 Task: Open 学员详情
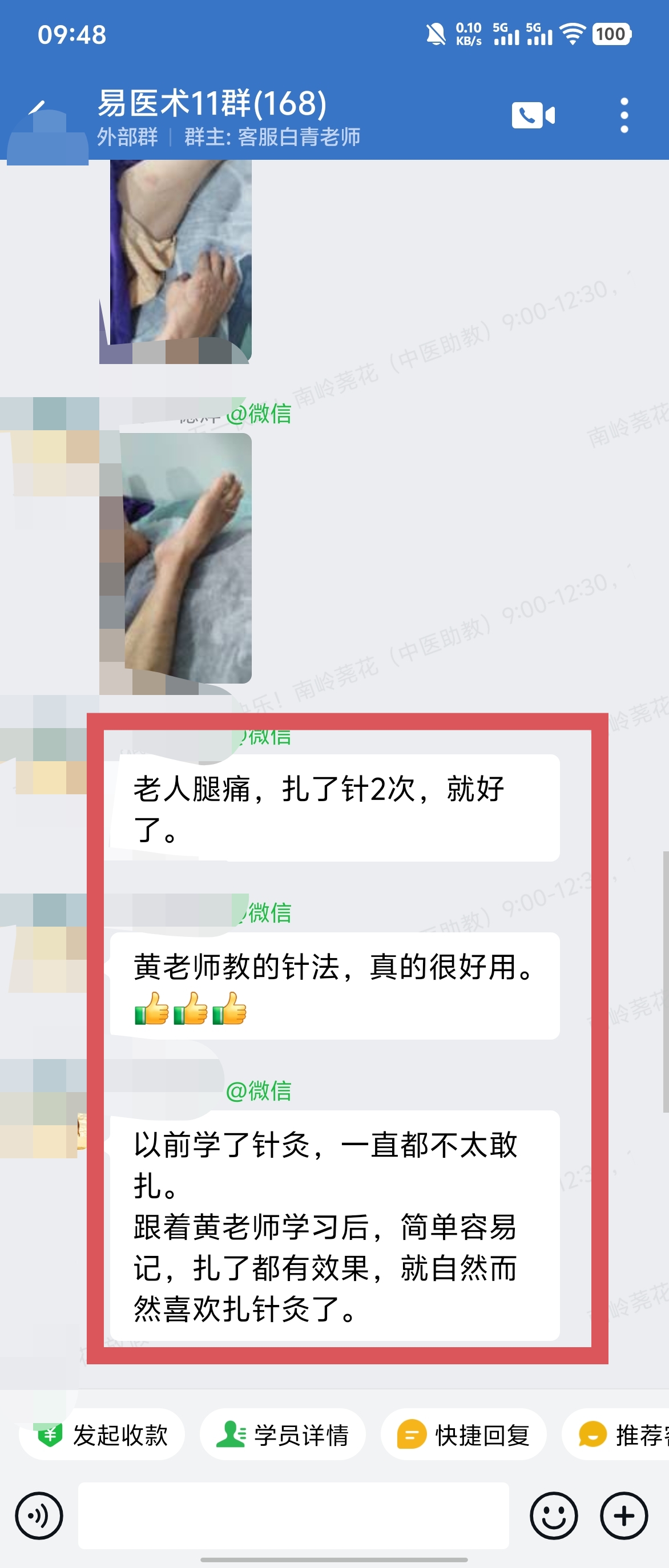tap(283, 1434)
